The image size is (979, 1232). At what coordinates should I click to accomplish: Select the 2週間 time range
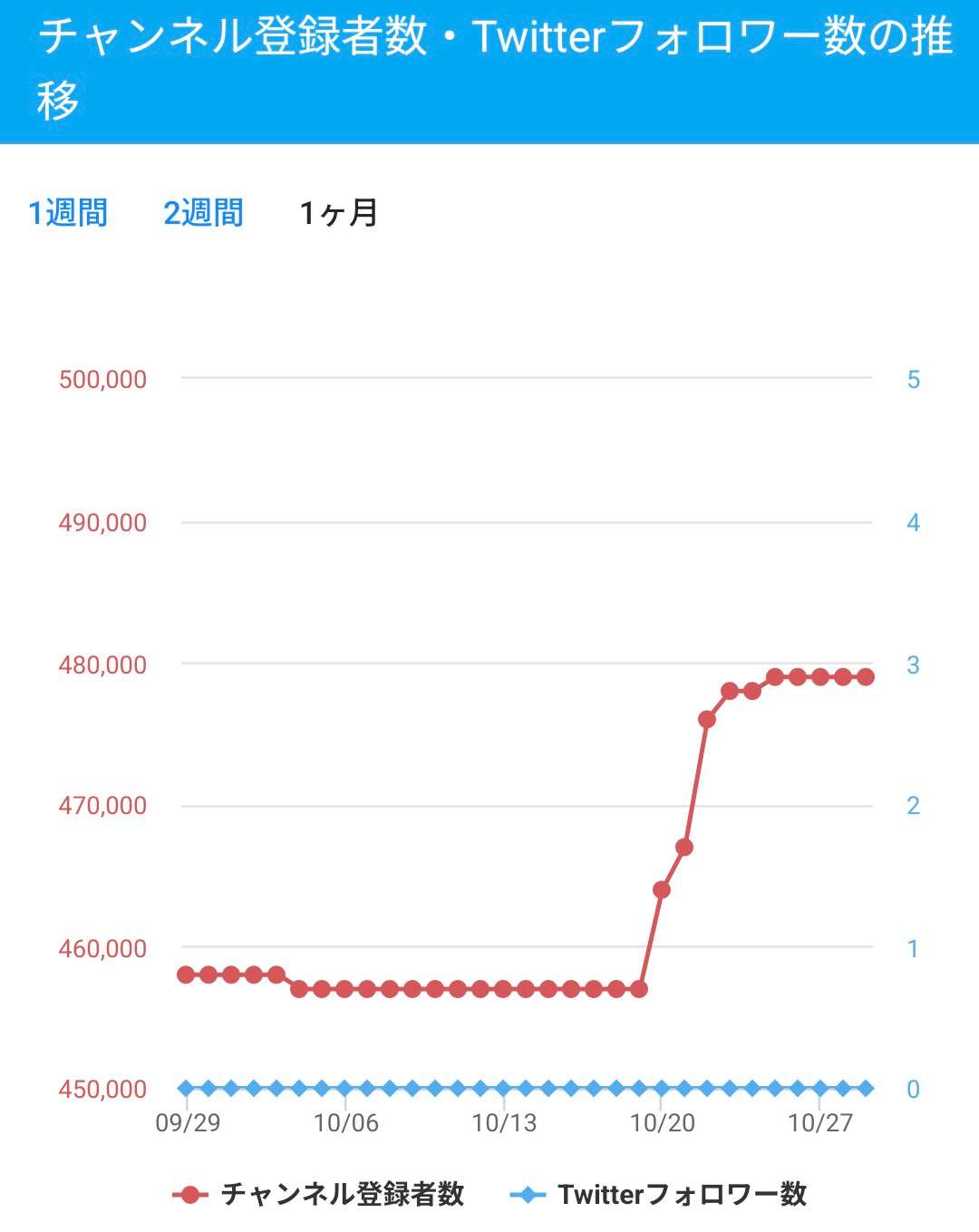click(203, 213)
